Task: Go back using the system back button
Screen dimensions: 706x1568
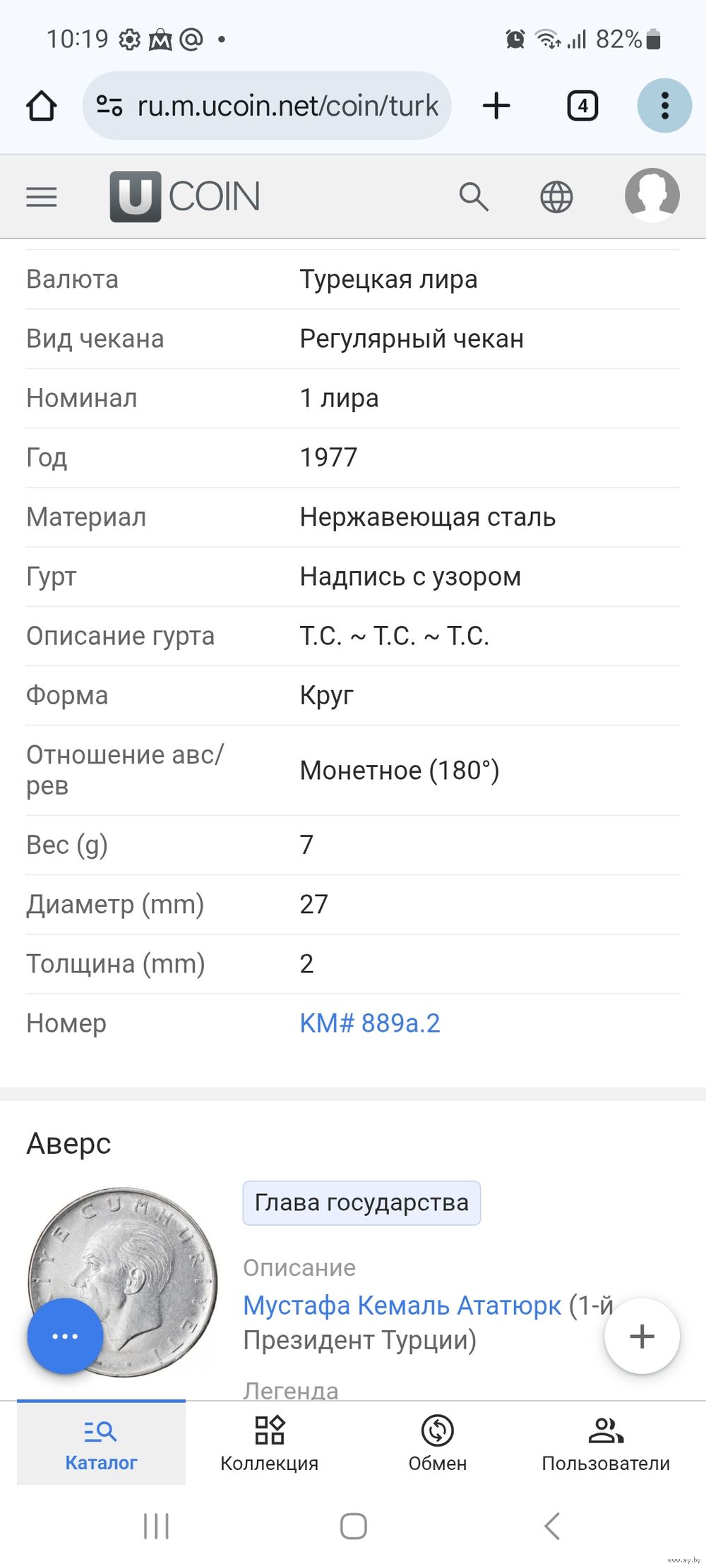Action: pos(552,1526)
